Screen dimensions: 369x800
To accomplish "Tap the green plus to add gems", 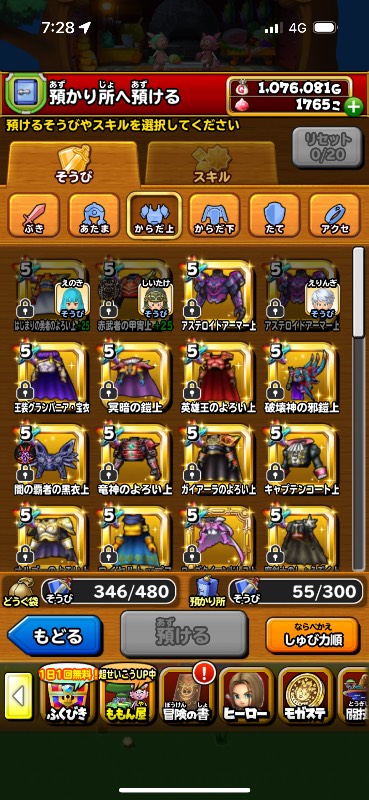I will pyautogui.click(x=353, y=107).
